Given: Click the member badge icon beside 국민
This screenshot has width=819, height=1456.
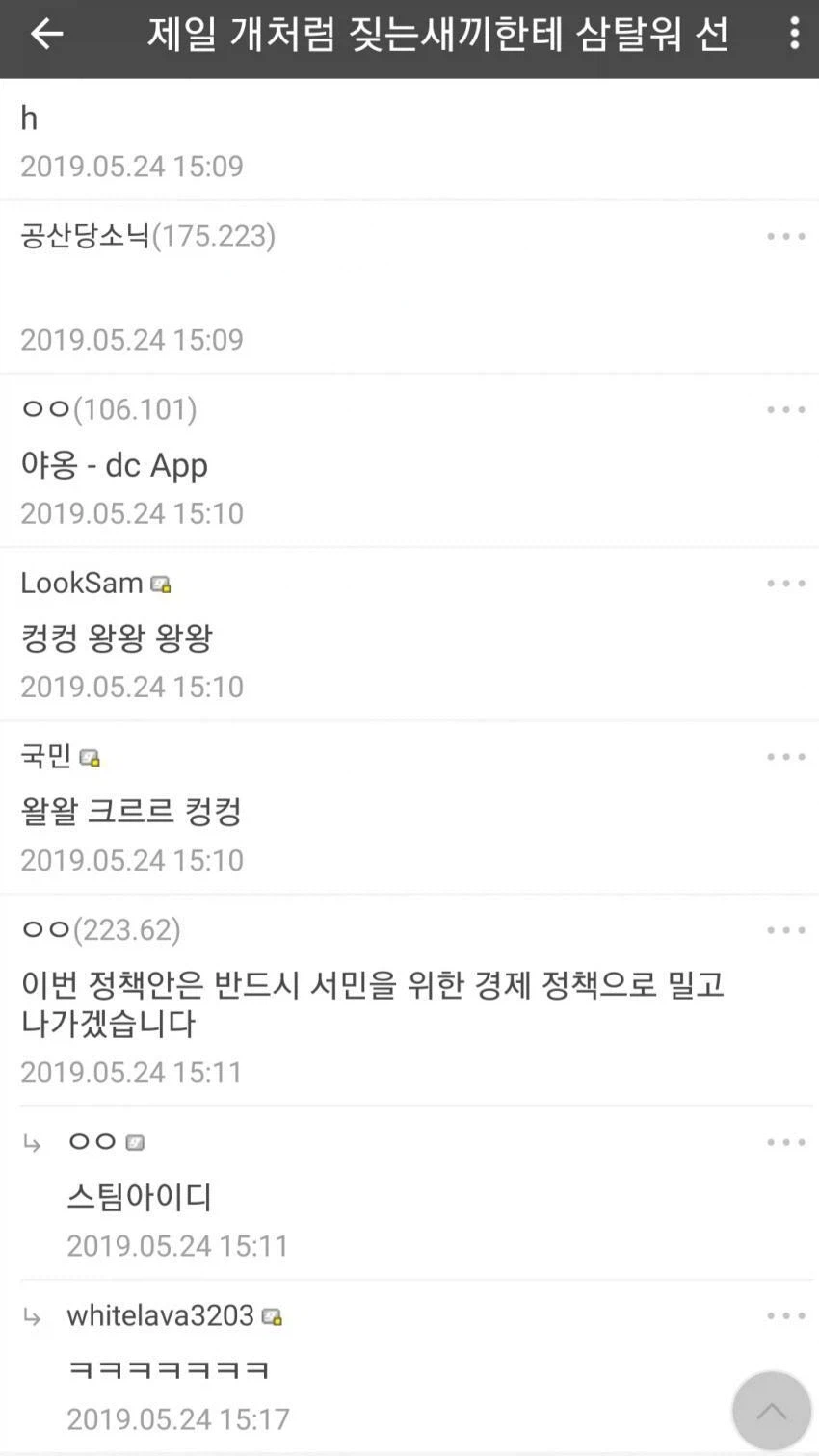Looking at the screenshot, I should 92,758.
